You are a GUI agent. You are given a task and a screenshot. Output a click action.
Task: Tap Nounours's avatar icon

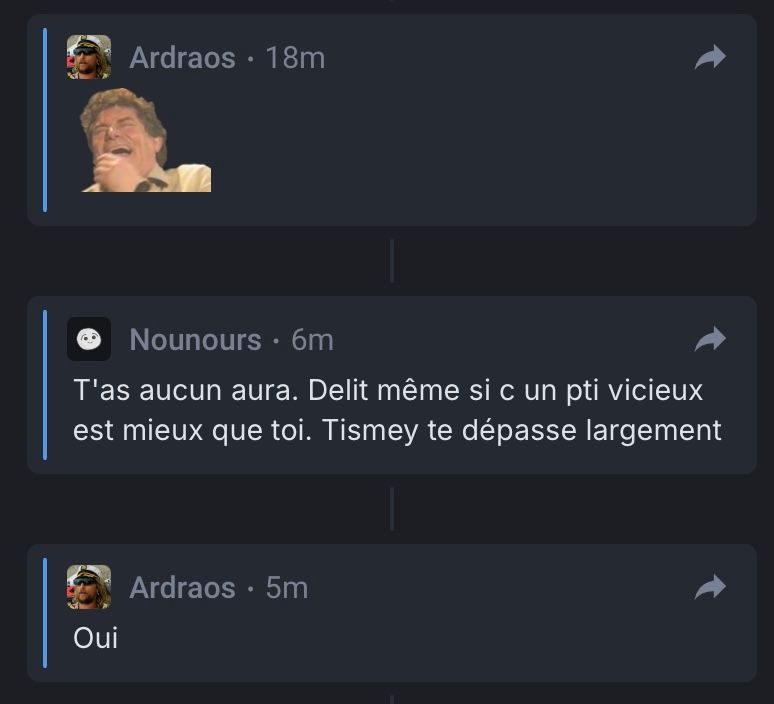(x=89, y=339)
